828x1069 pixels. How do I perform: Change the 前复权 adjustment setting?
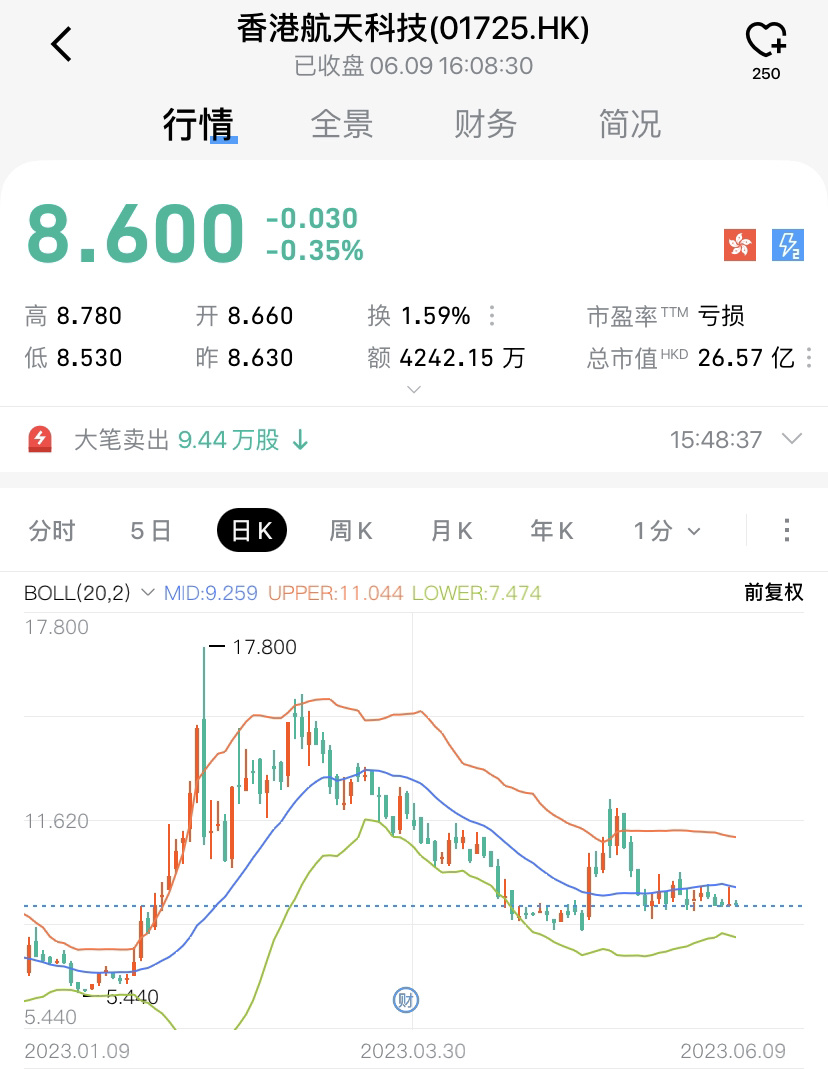(773, 592)
